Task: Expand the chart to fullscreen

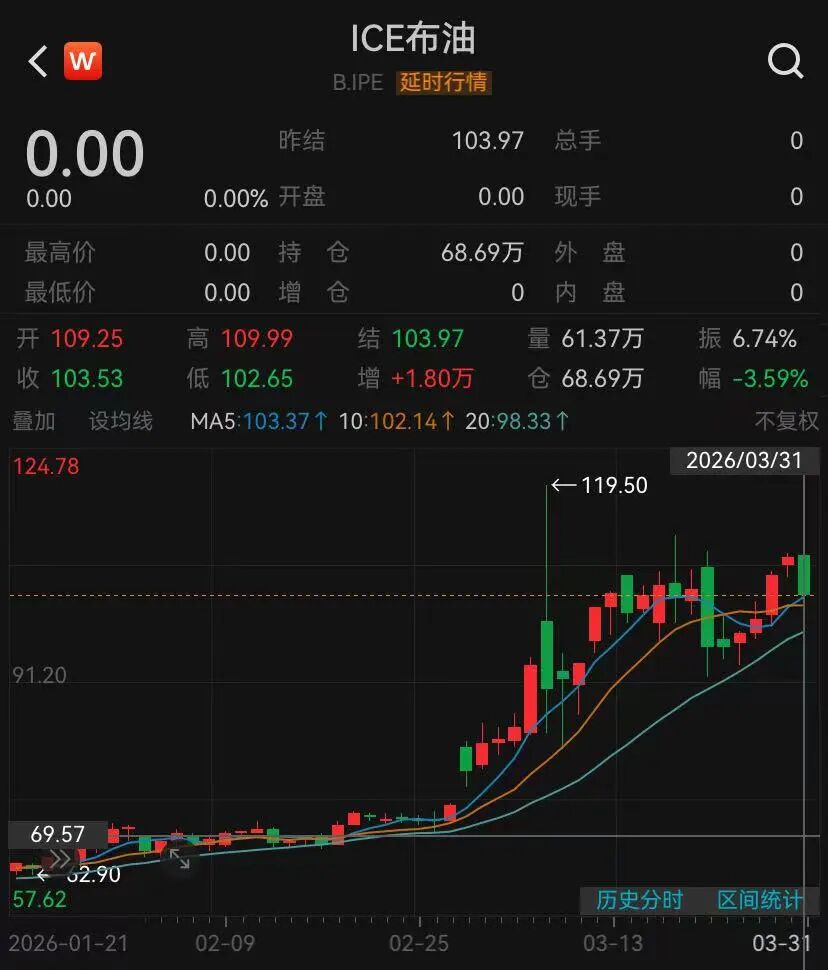Action: 179,859
